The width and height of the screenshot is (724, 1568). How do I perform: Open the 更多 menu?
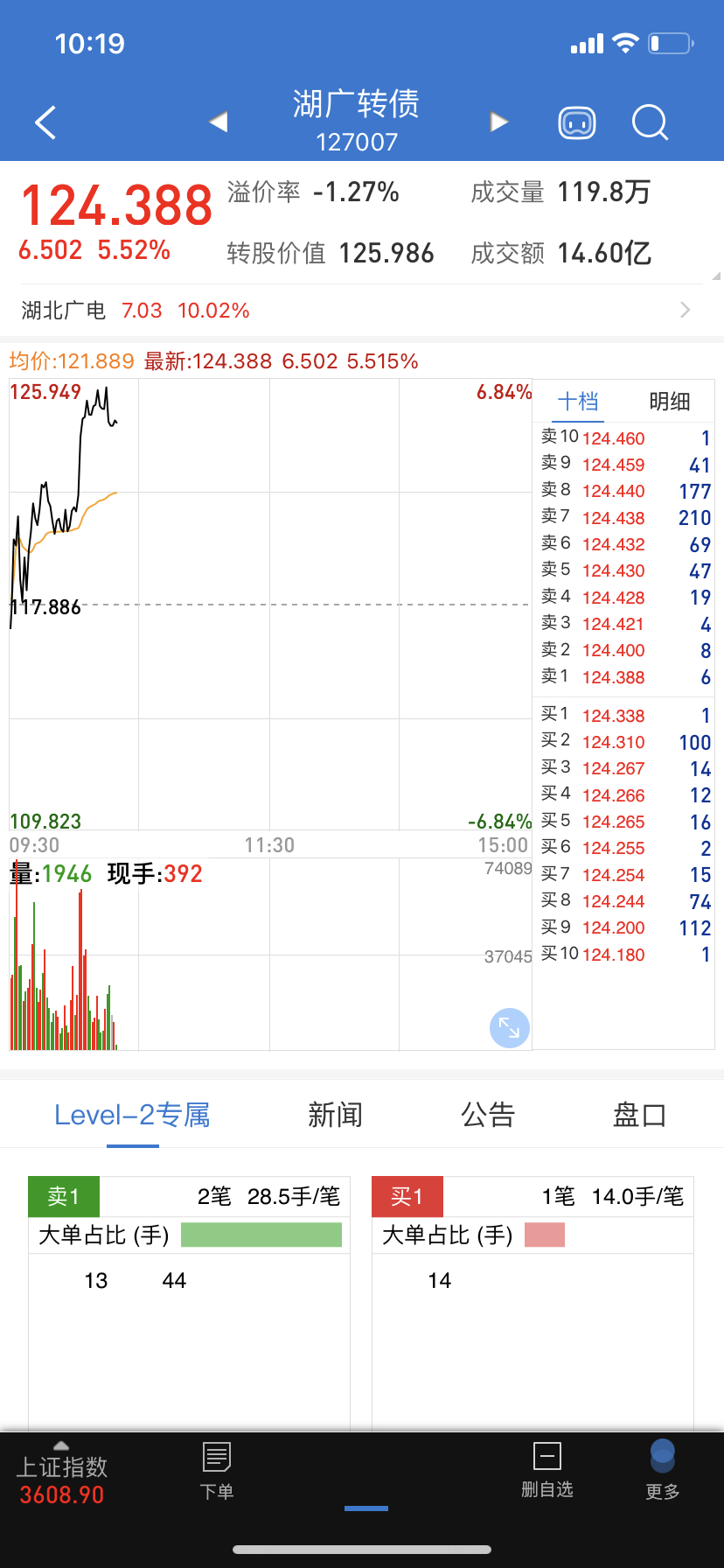click(662, 1472)
